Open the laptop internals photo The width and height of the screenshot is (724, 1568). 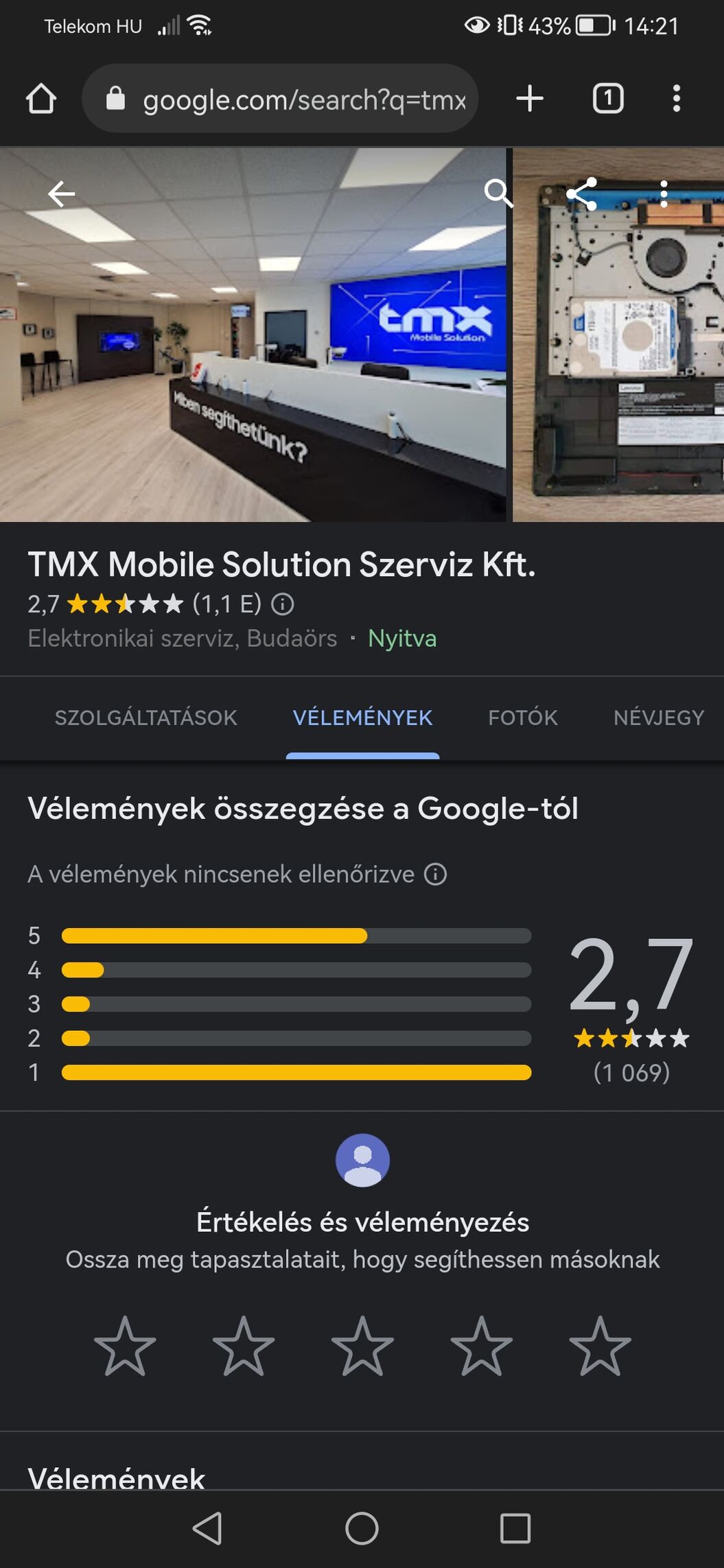tap(618, 335)
